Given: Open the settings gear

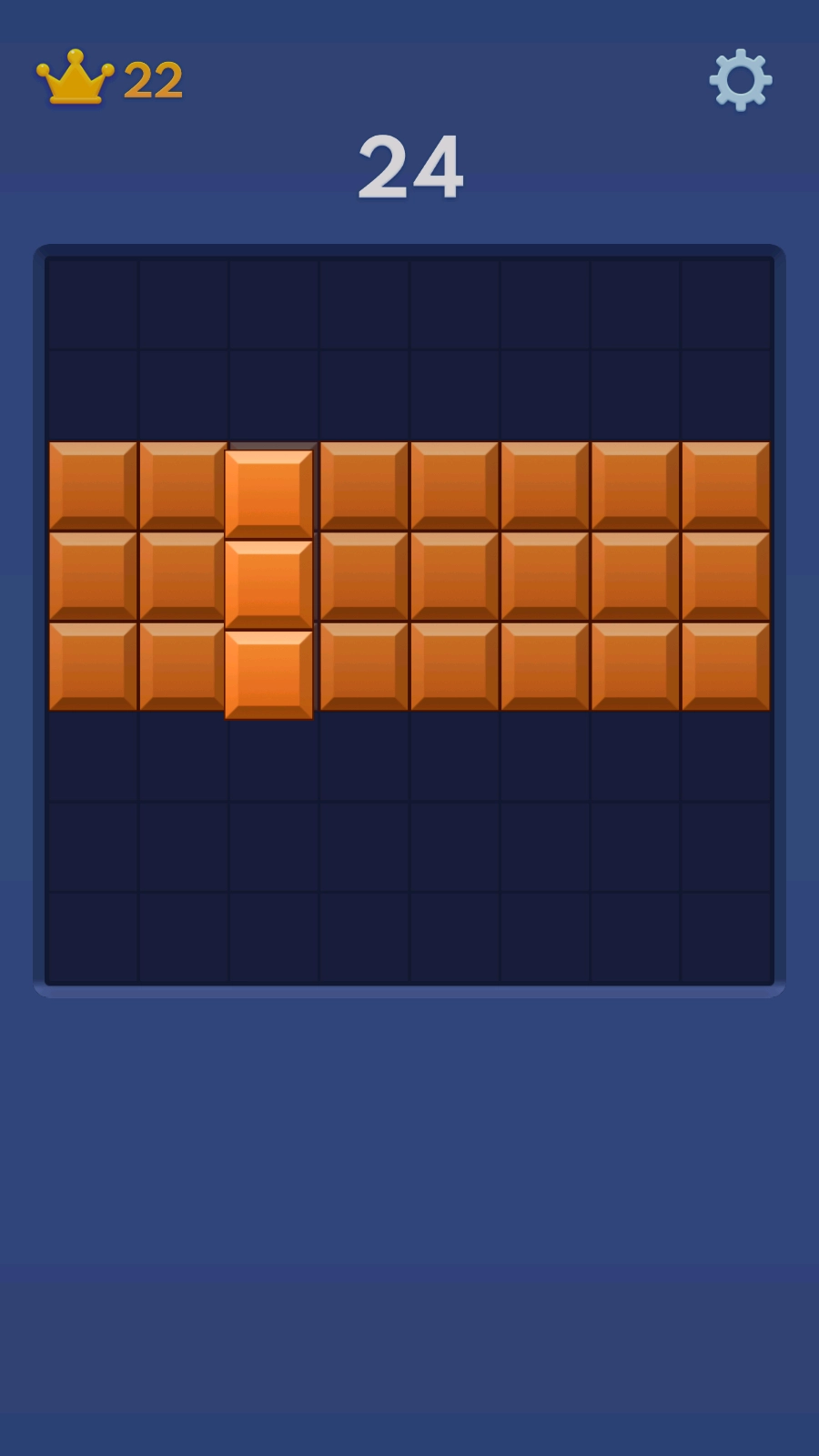Looking at the screenshot, I should 741,80.
